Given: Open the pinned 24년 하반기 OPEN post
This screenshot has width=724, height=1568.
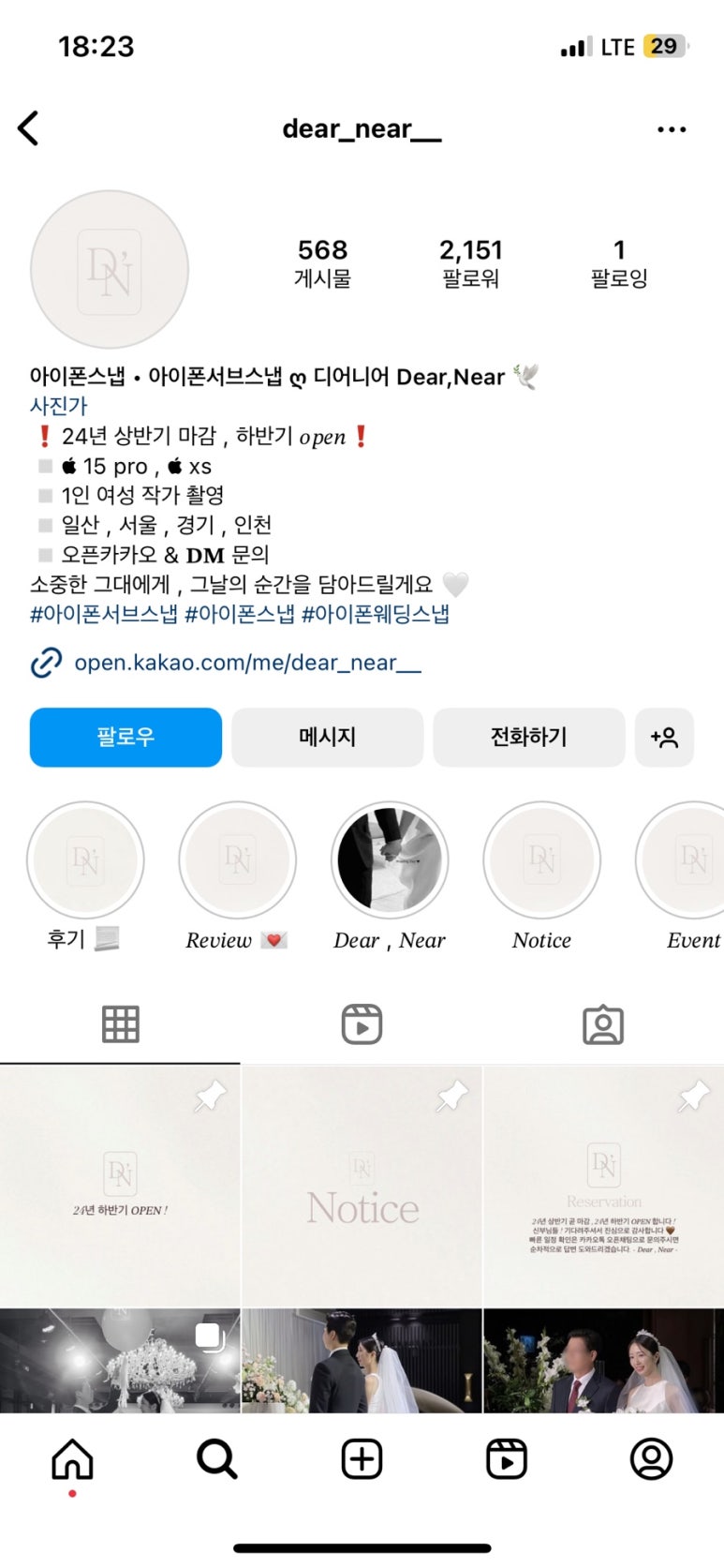Looking at the screenshot, I should click(120, 1186).
